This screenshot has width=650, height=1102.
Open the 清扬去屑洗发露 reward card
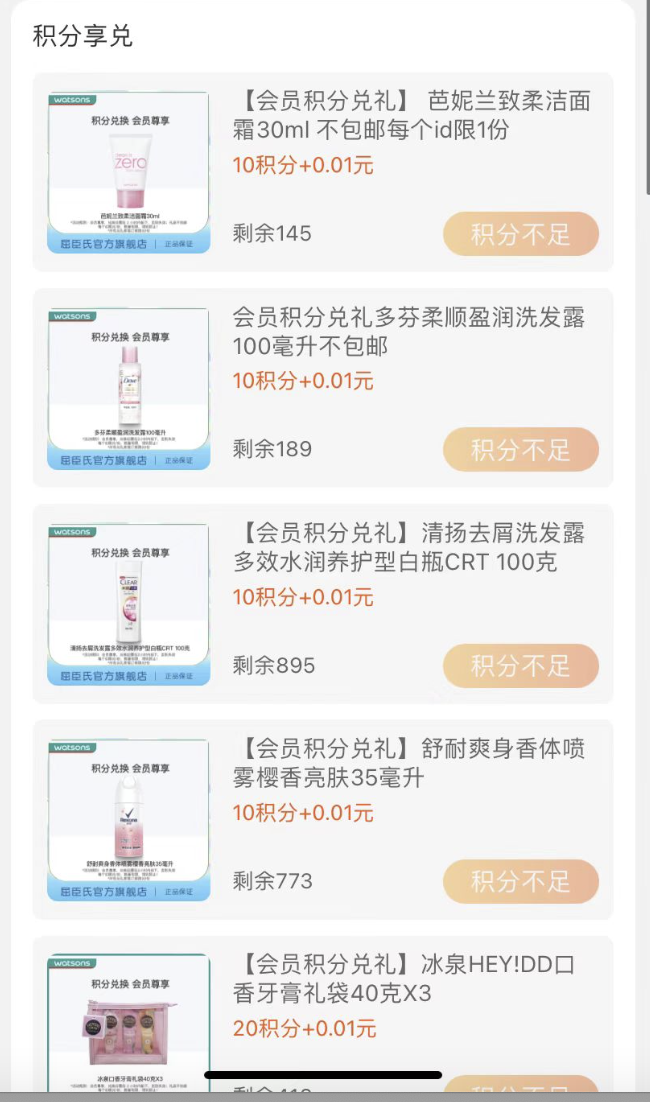tap(408, 547)
